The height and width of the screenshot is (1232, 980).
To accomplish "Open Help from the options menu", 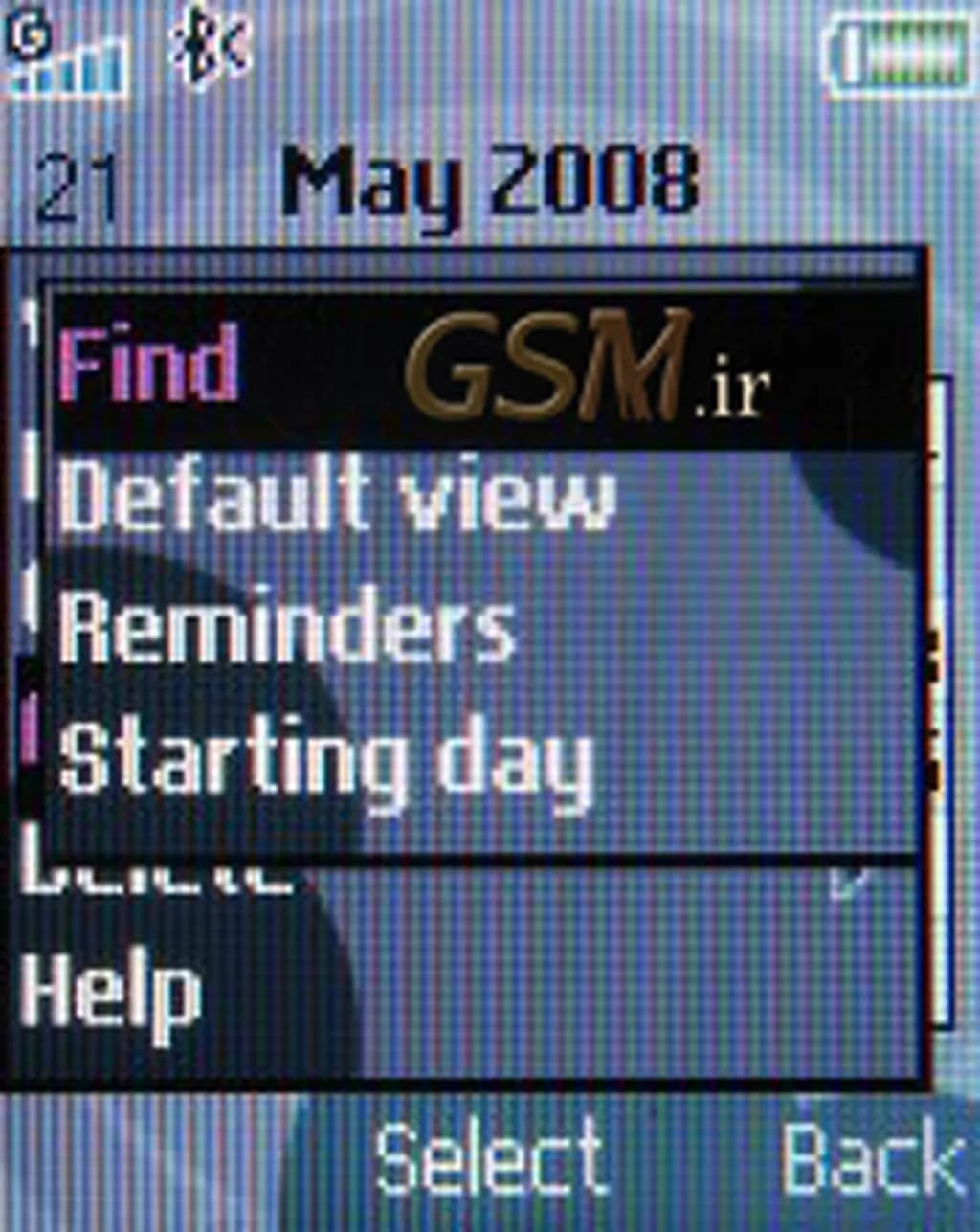I will click(x=110, y=994).
